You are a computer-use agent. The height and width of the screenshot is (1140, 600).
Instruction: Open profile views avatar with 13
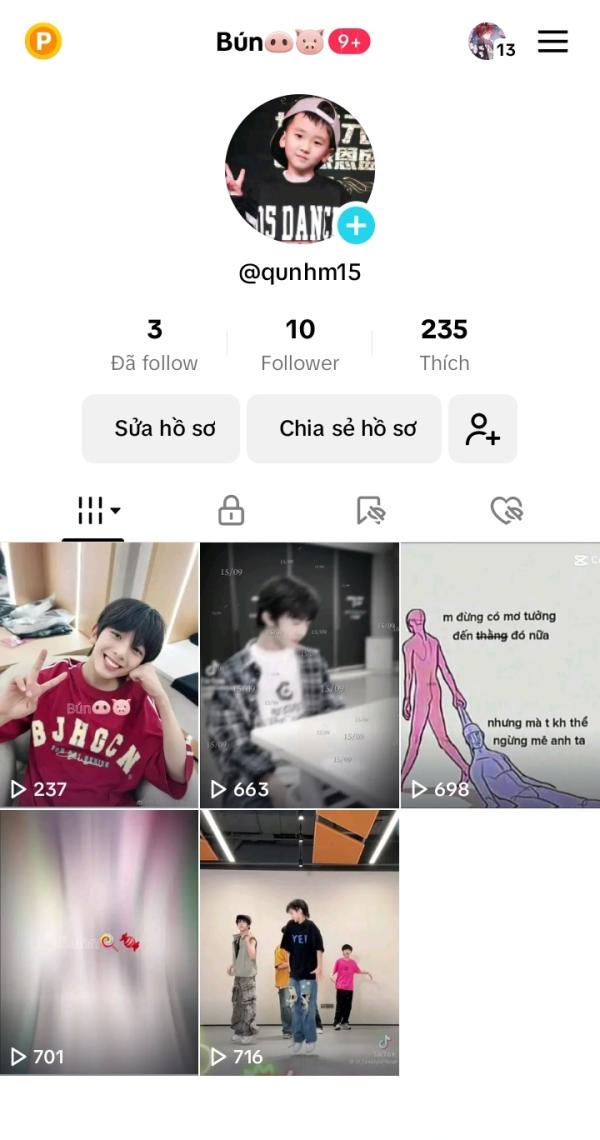(x=490, y=42)
